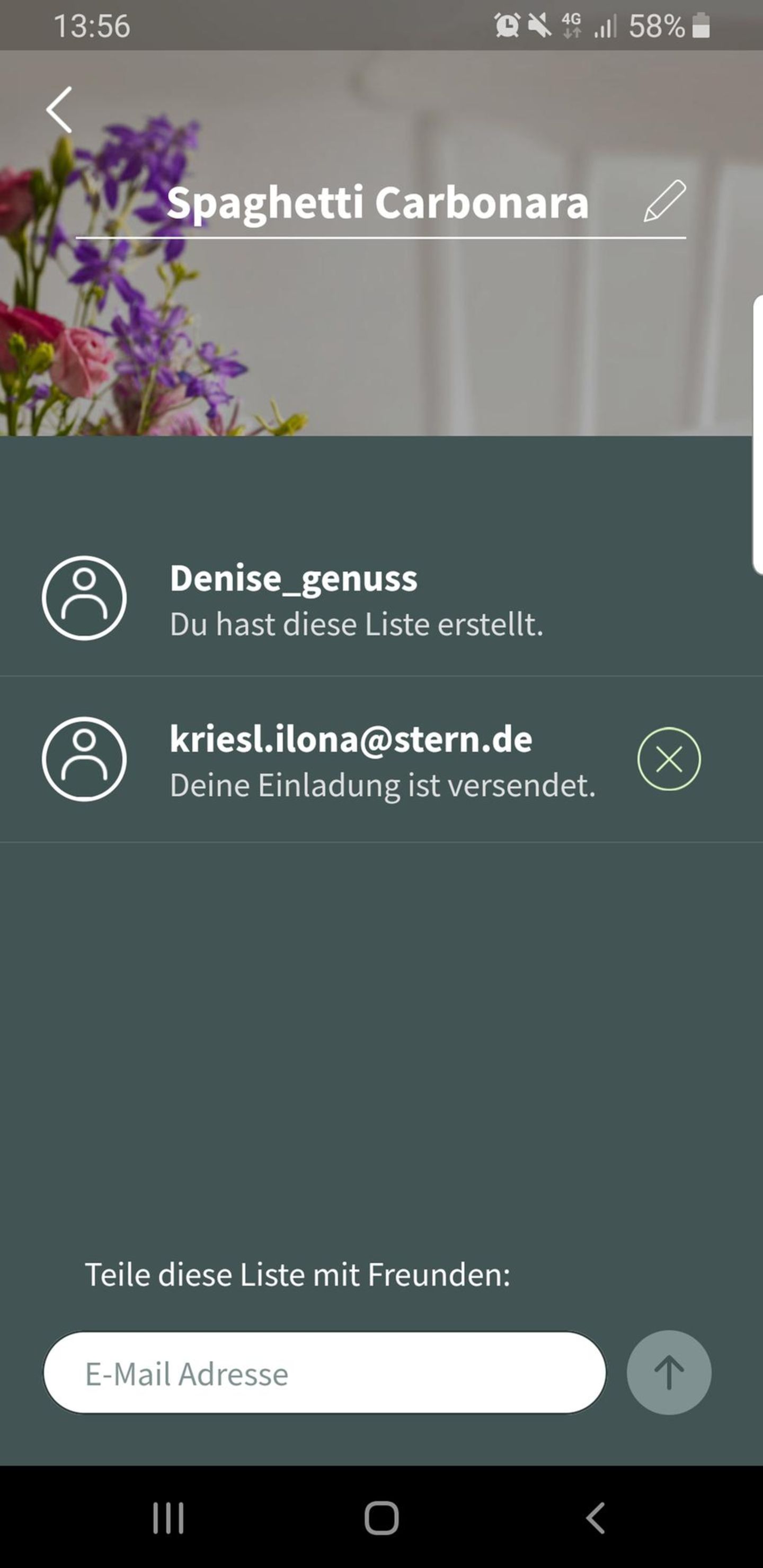
Task: Edit the Spaghetti Carbonara list name
Action: click(x=664, y=201)
